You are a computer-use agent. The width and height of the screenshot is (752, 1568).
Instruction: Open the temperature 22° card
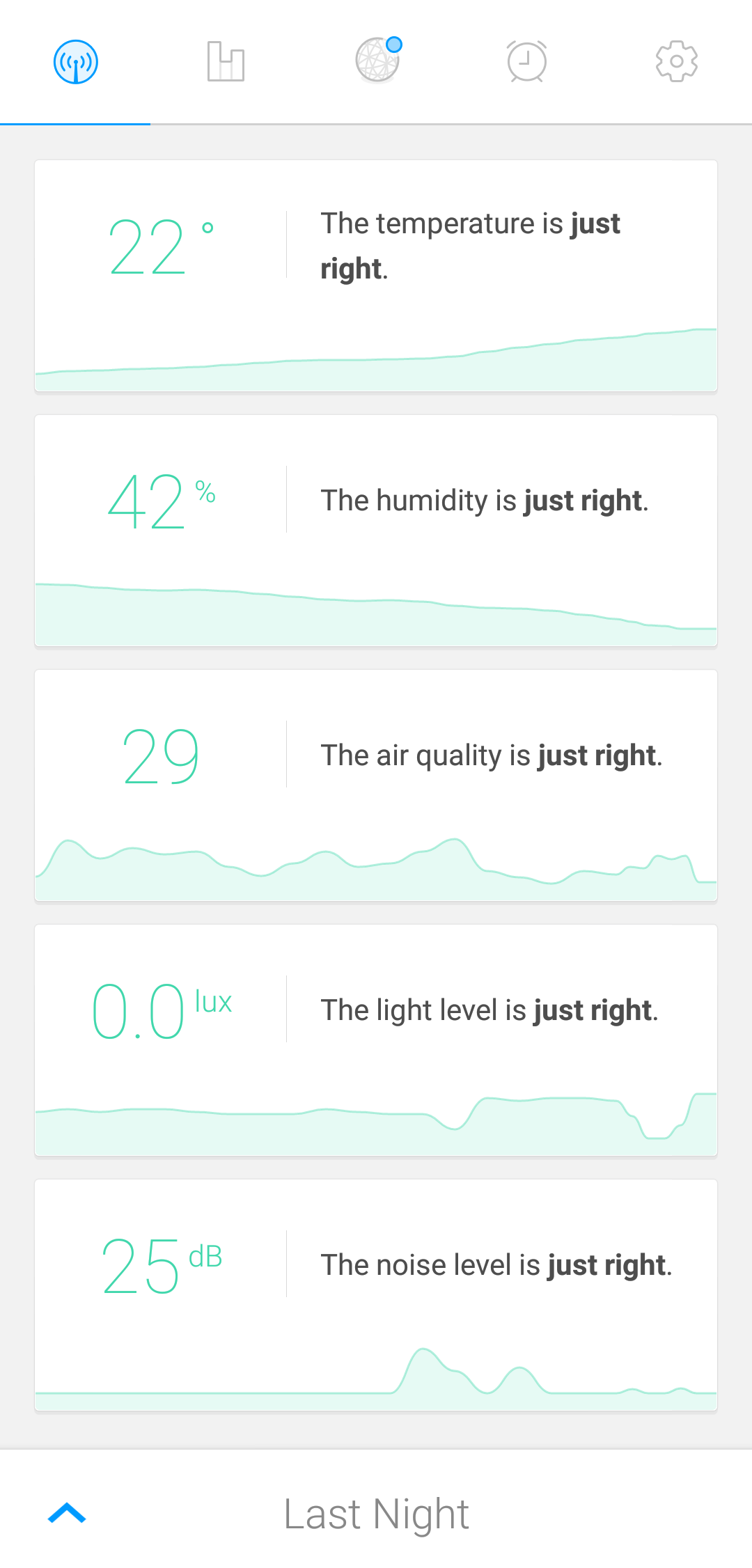tap(376, 276)
